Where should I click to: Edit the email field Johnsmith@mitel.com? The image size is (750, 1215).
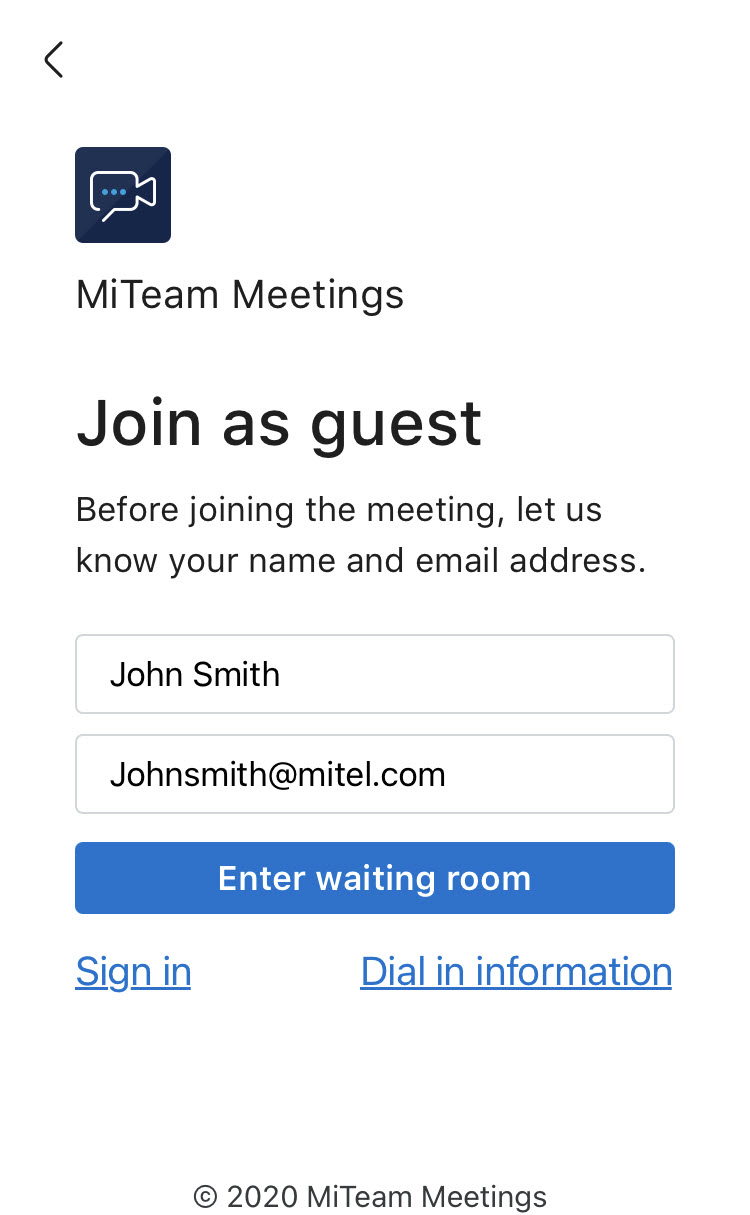[374, 774]
